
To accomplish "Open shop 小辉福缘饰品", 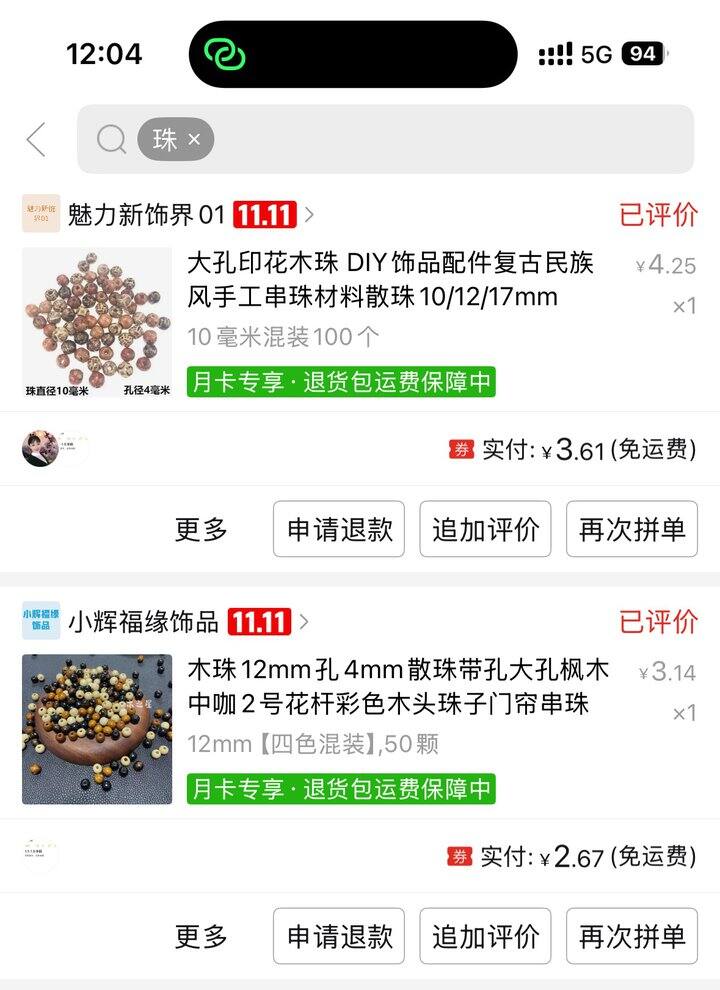I will [x=143, y=622].
